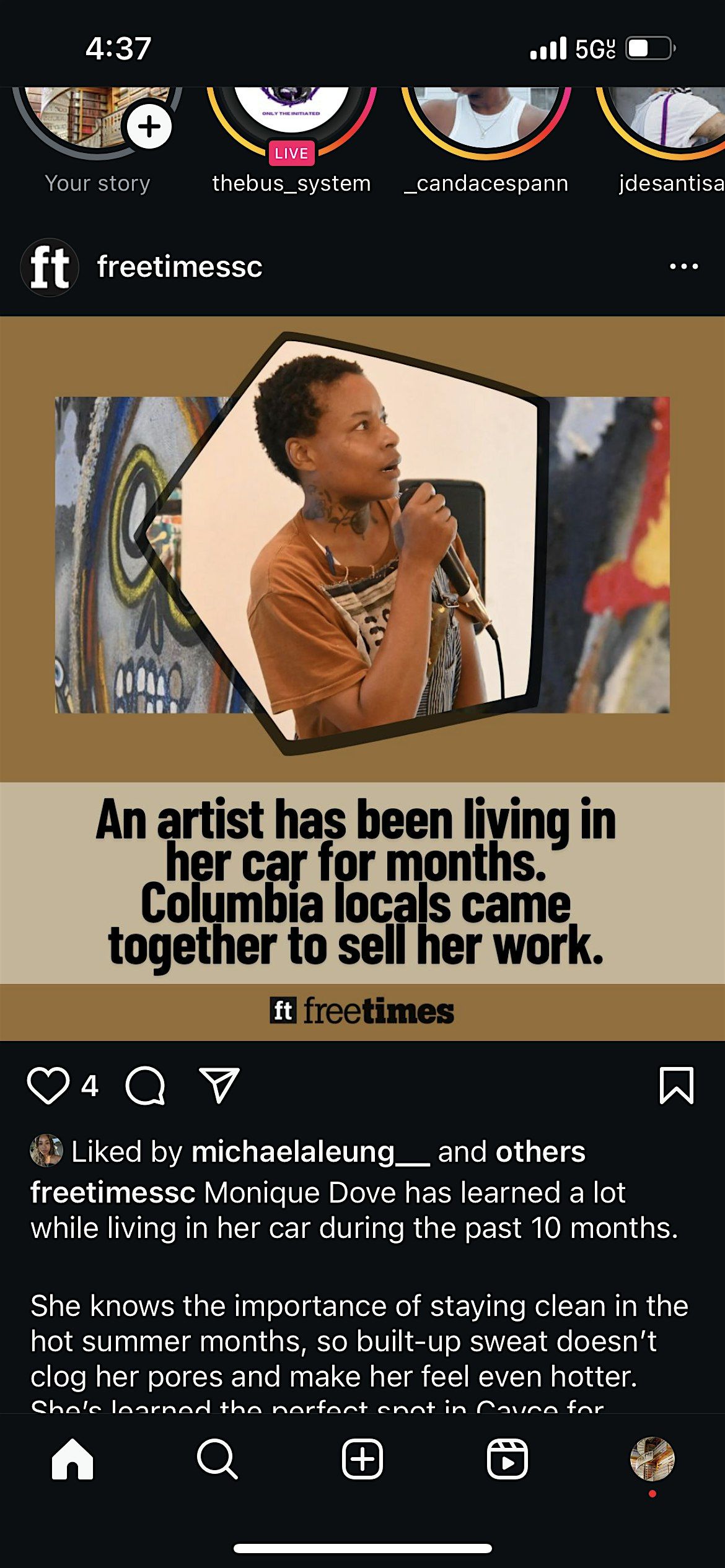
Task: Open the Search tab
Action: point(217,1460)
